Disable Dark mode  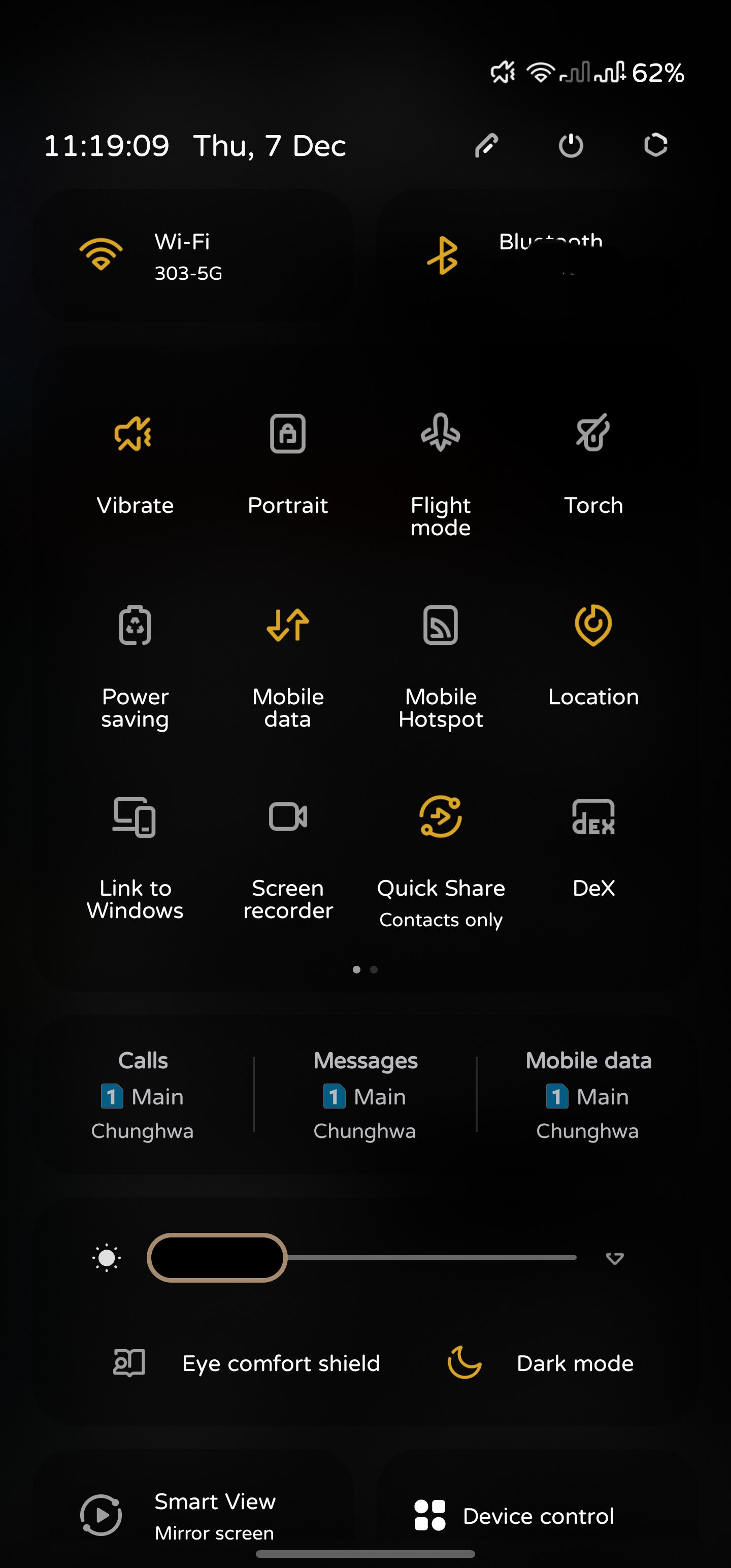pyautogui.click(x=464, y=1363)
